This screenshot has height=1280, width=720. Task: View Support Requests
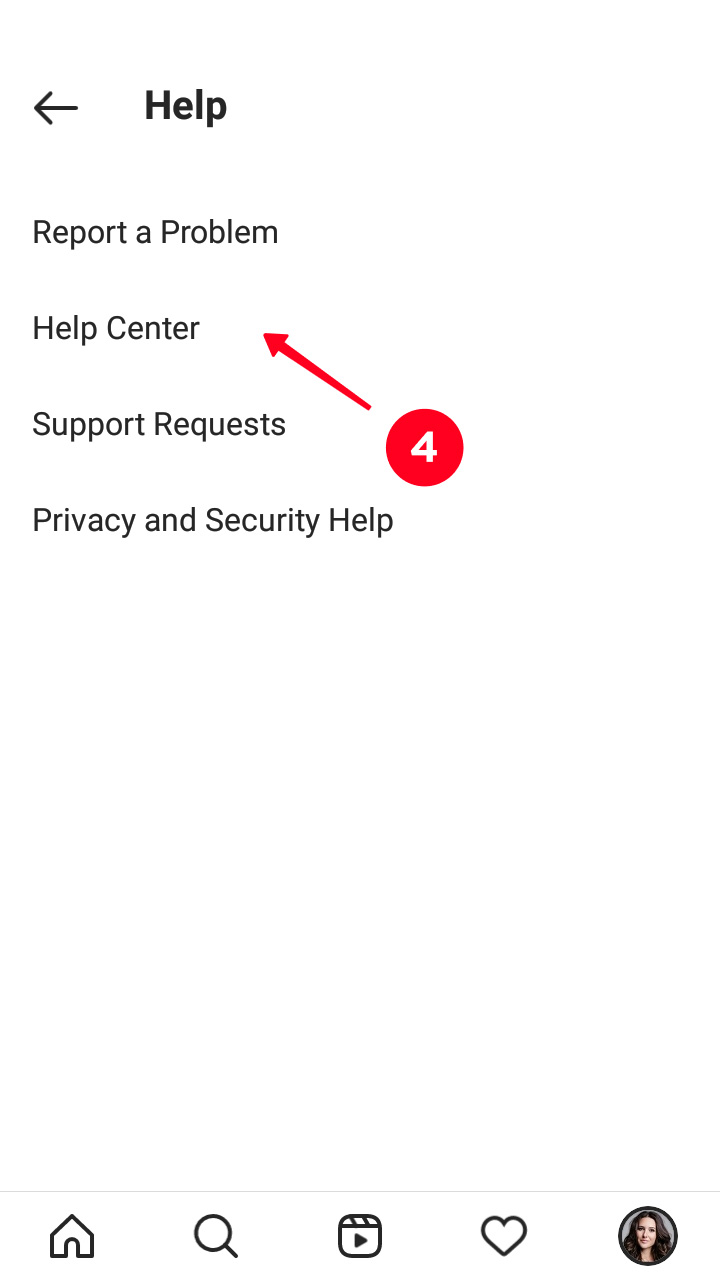(x=159, y=425)
